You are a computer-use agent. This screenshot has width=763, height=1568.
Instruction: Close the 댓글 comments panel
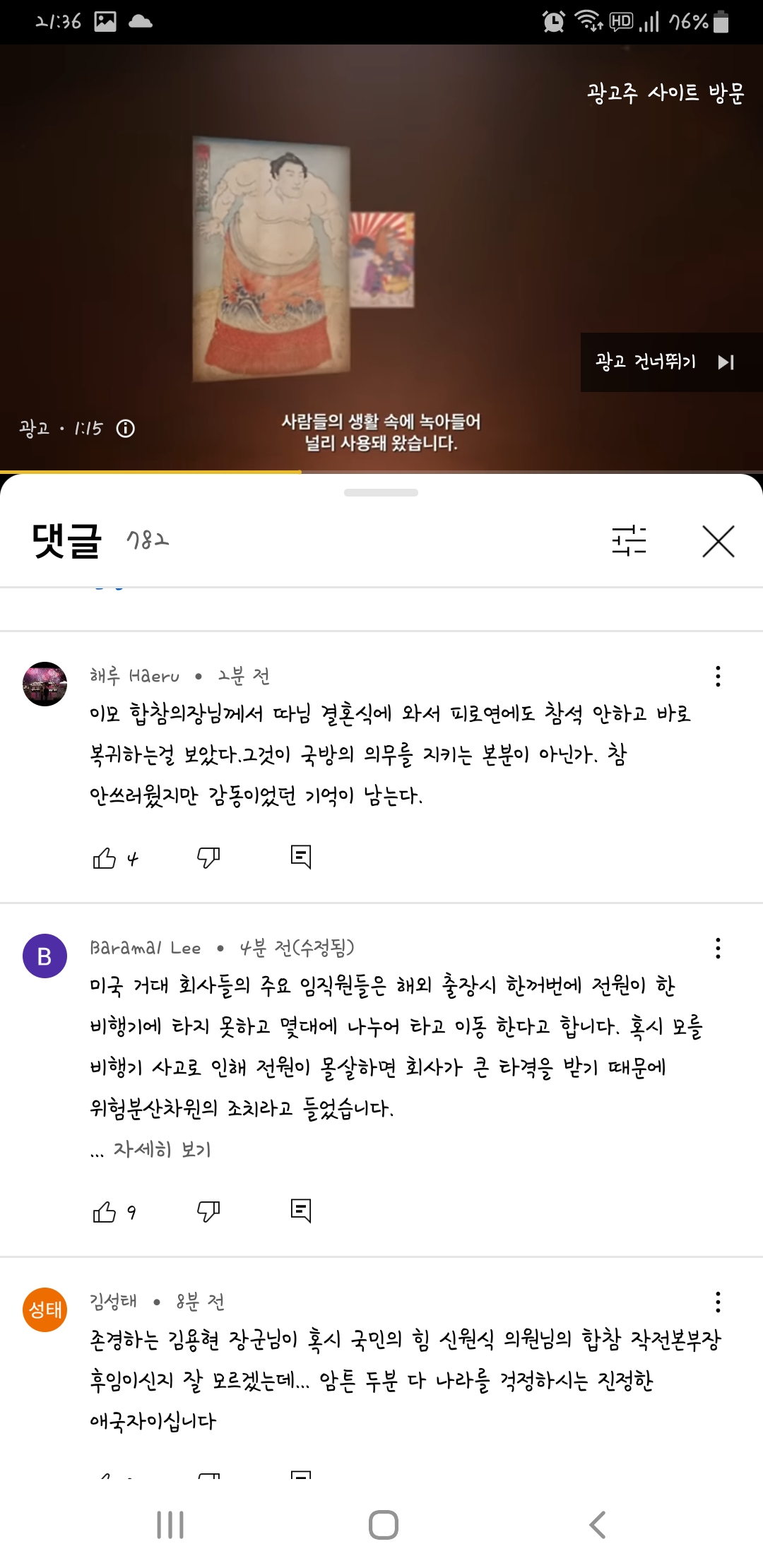click(x=718, y=541)
